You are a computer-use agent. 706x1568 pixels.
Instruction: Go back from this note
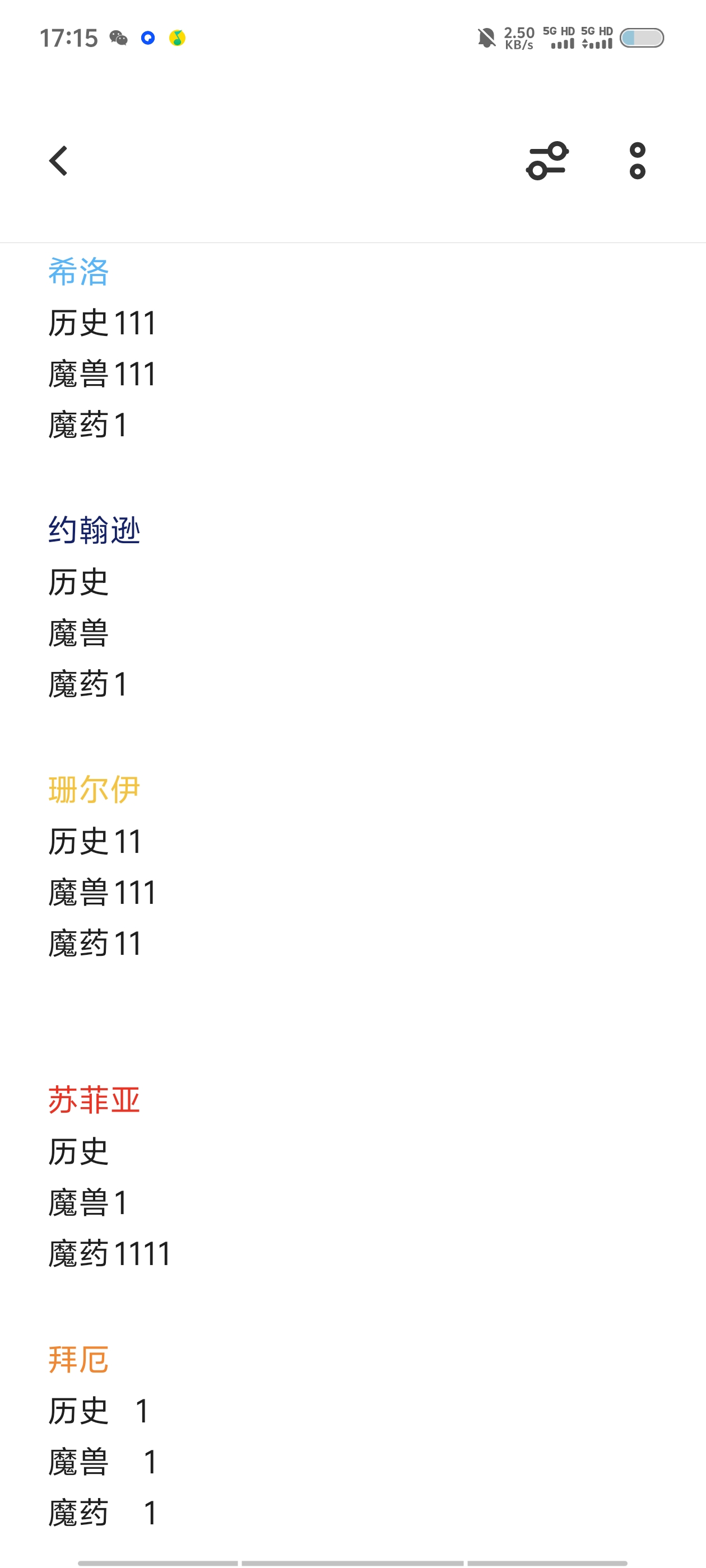pyautogui.click(x=58, y=161)
